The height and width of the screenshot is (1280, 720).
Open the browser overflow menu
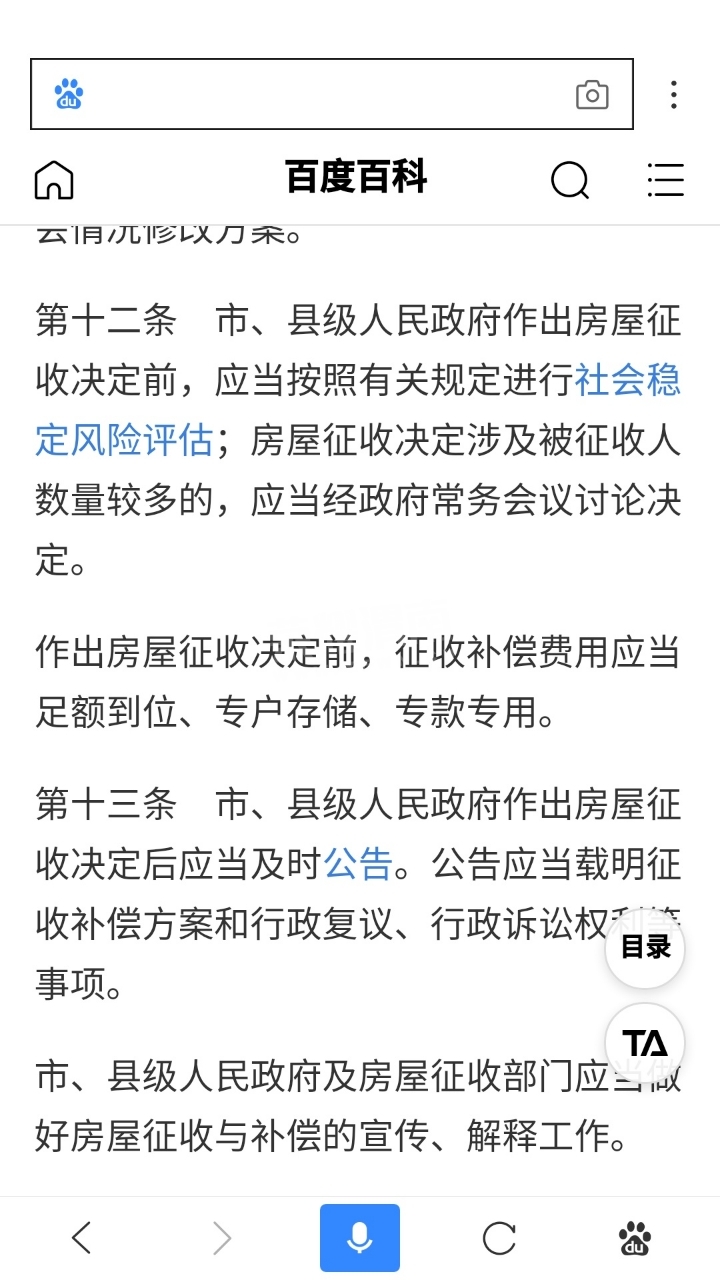click(674, 95)
